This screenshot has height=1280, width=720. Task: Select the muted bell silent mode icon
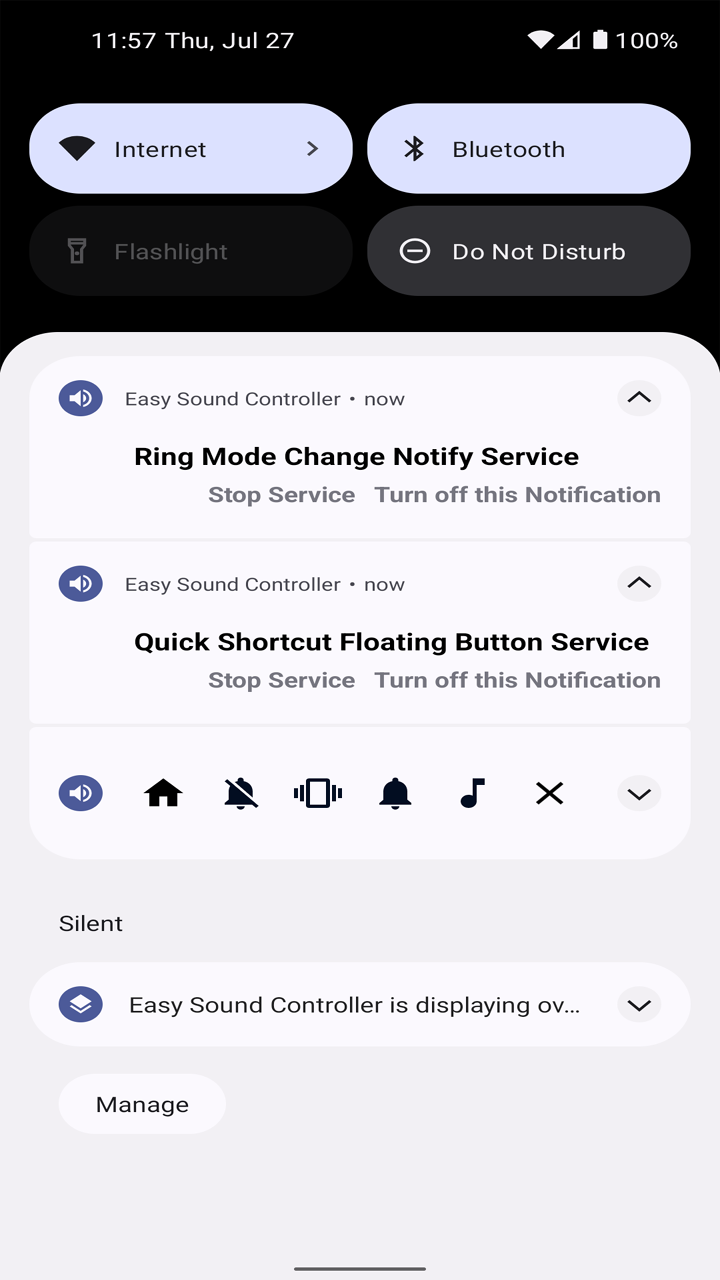point(240,793)
